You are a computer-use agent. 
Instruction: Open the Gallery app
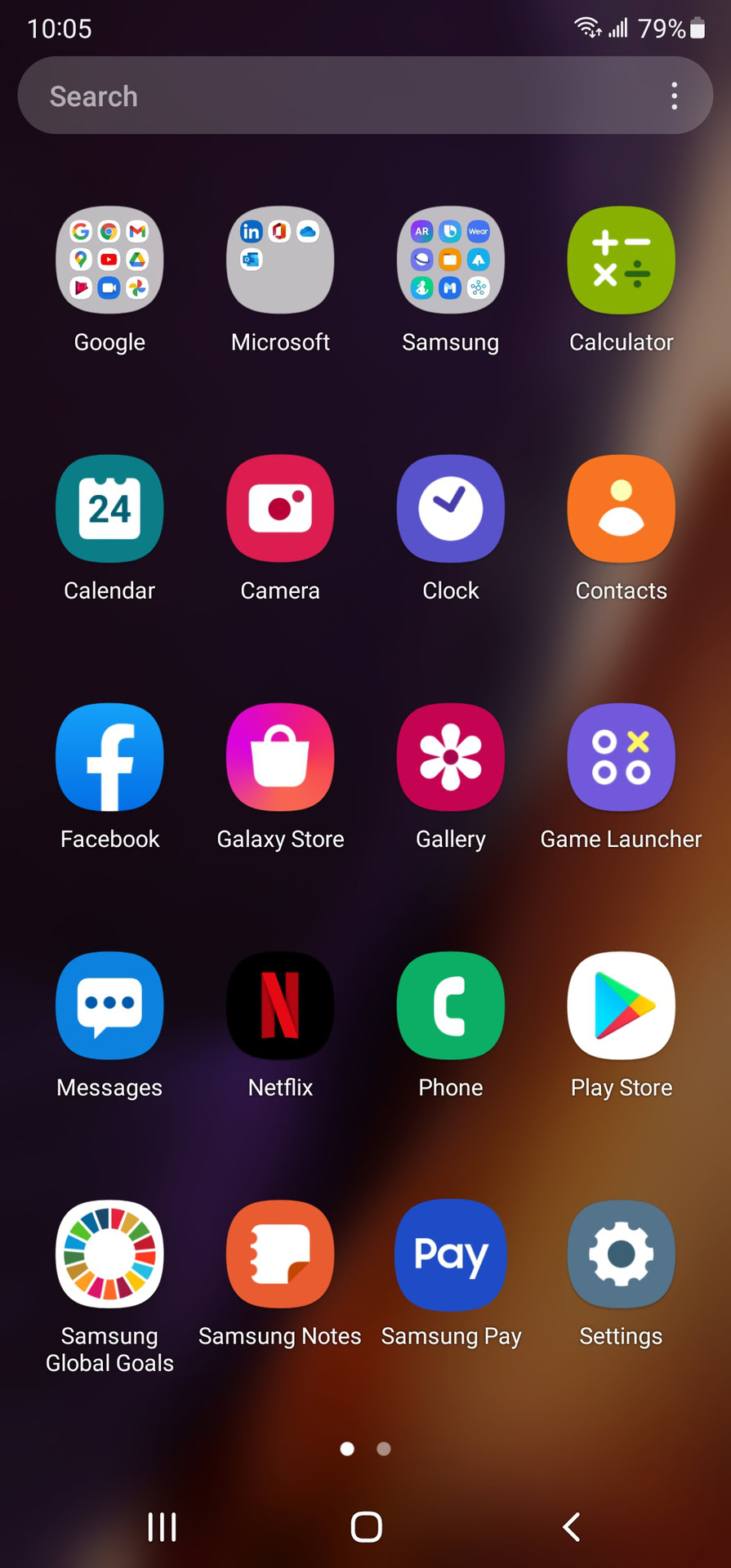click(451, 757)
